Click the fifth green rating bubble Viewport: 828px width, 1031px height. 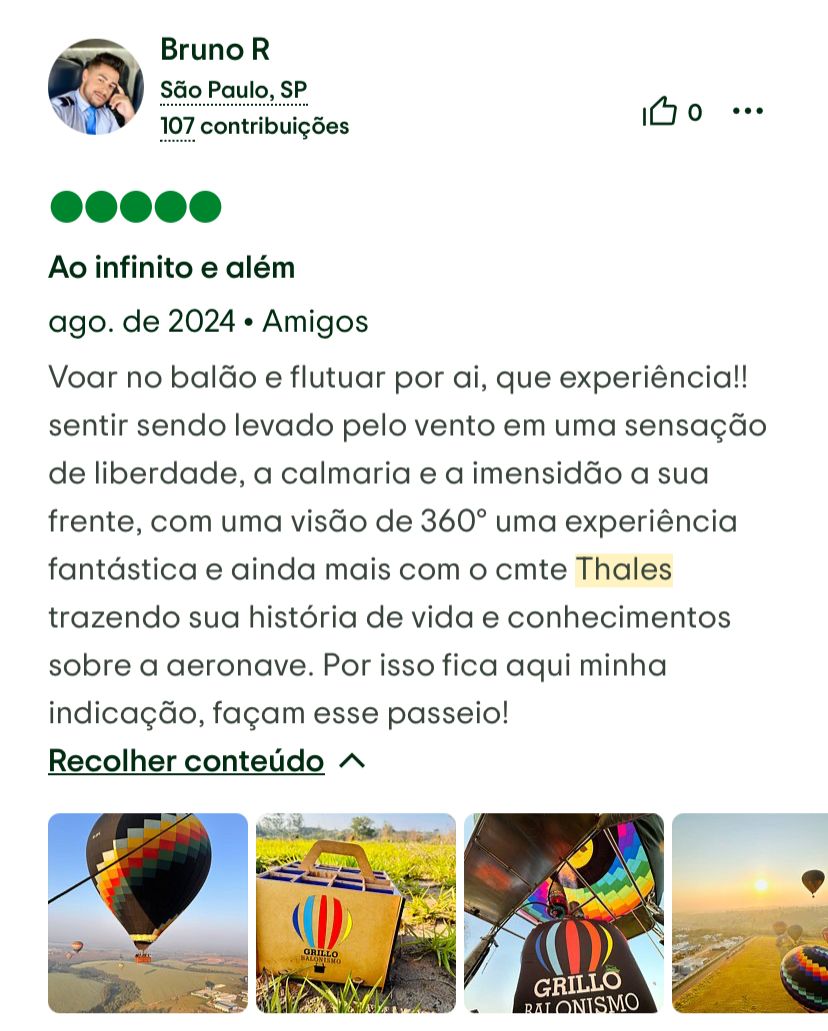tap(203, 206)
